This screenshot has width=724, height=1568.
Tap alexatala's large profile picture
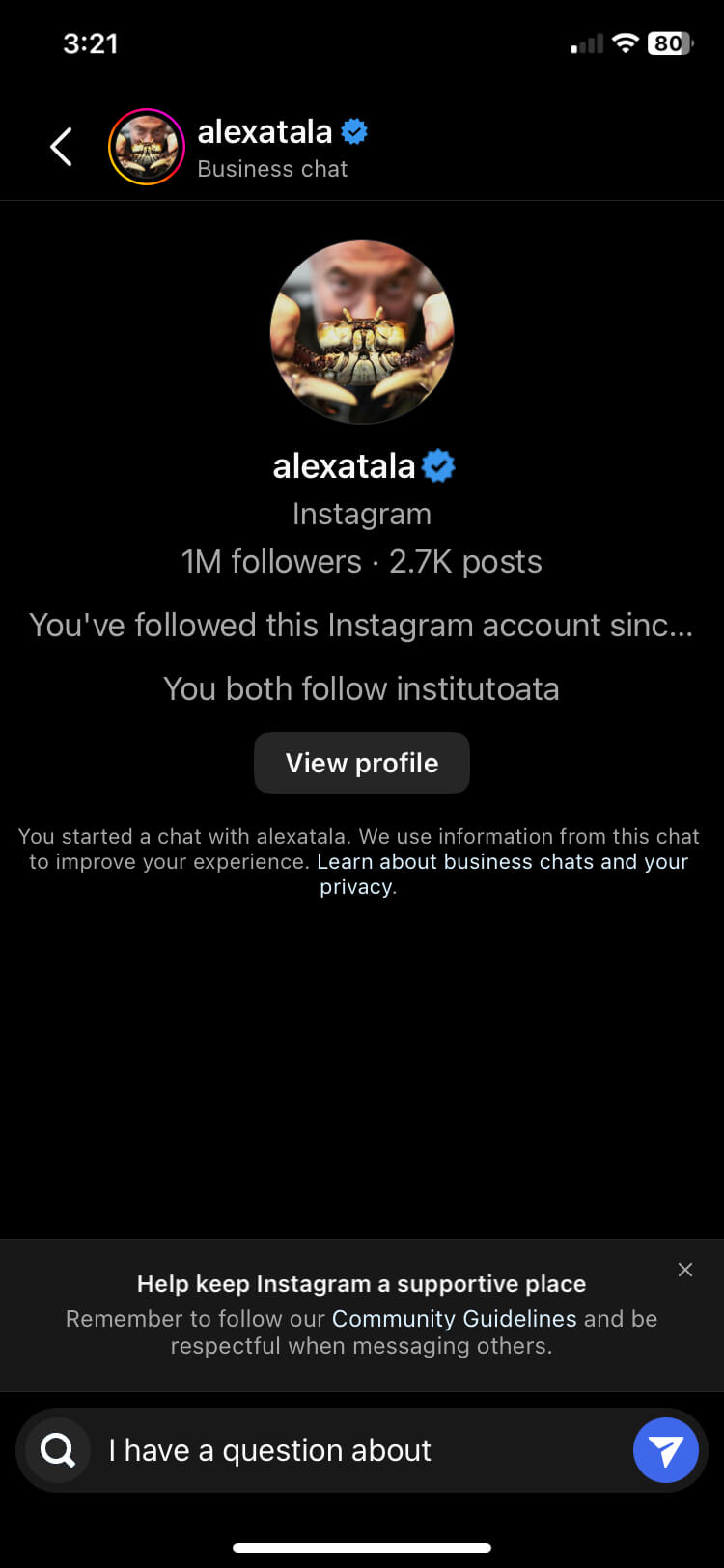pos(362,332)
